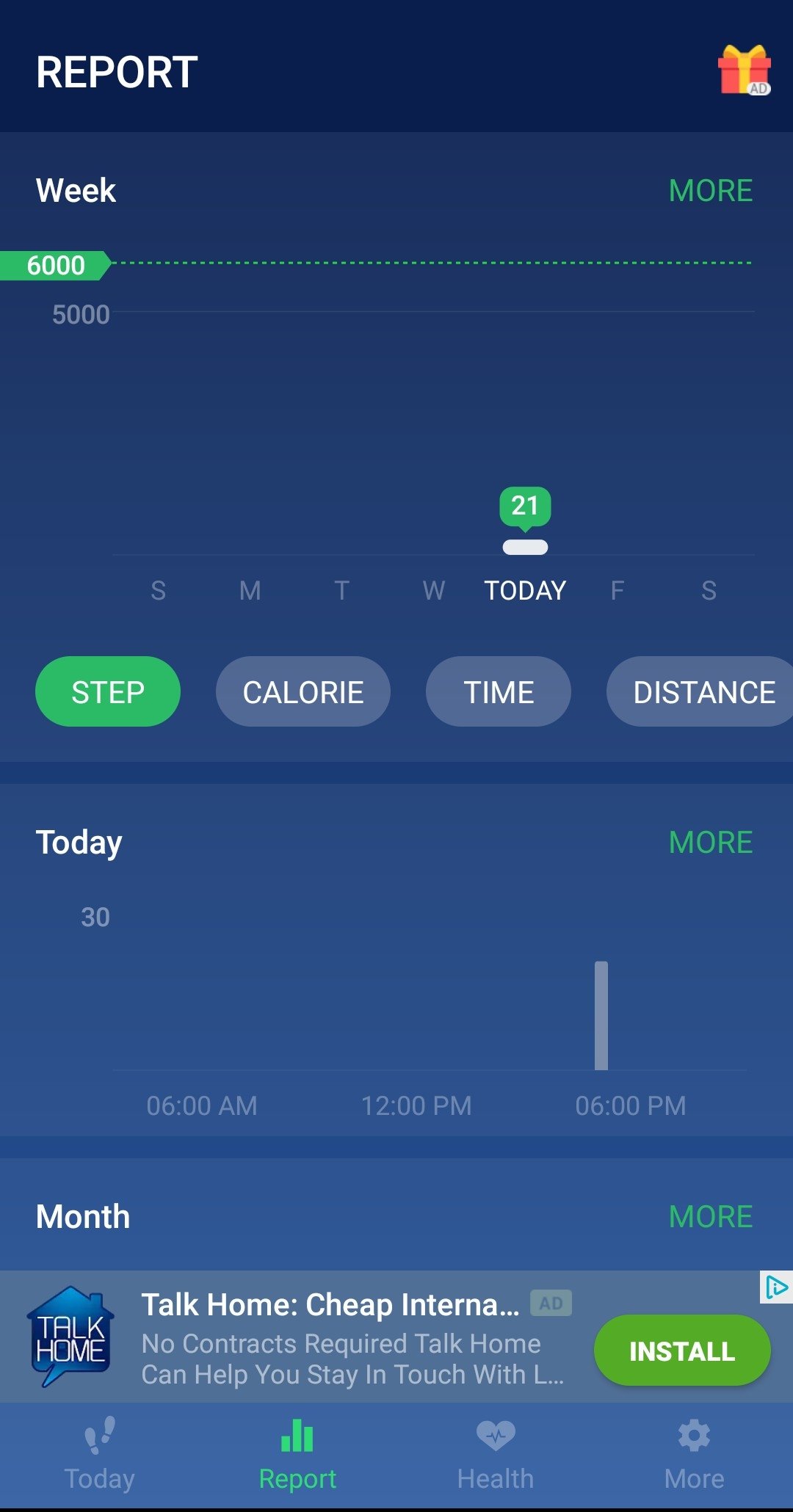Open the More settings tab

[694, 1455]
